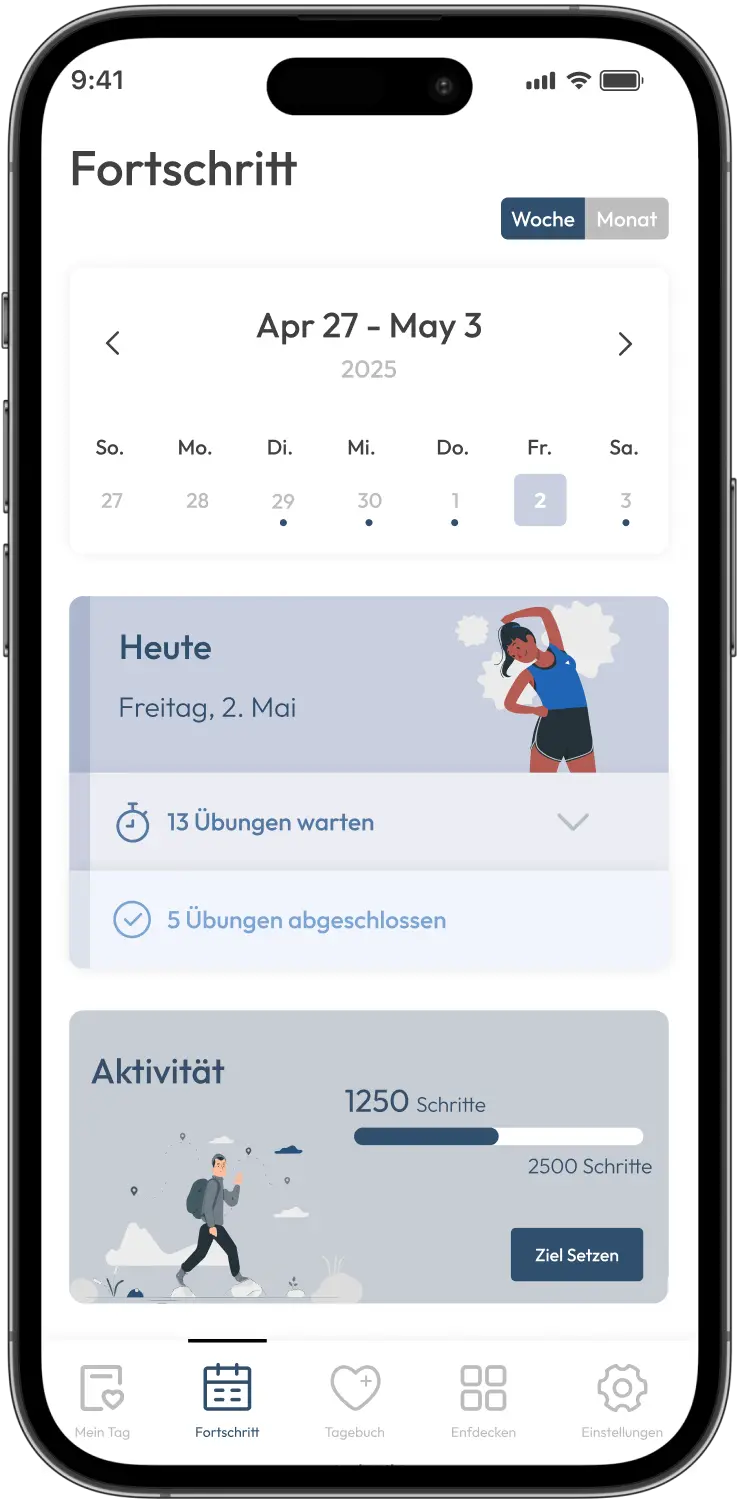Image resolution: width=738 pixels, height=1501 pixels.
Task: Go to the previous week
Action: point(113,344)
